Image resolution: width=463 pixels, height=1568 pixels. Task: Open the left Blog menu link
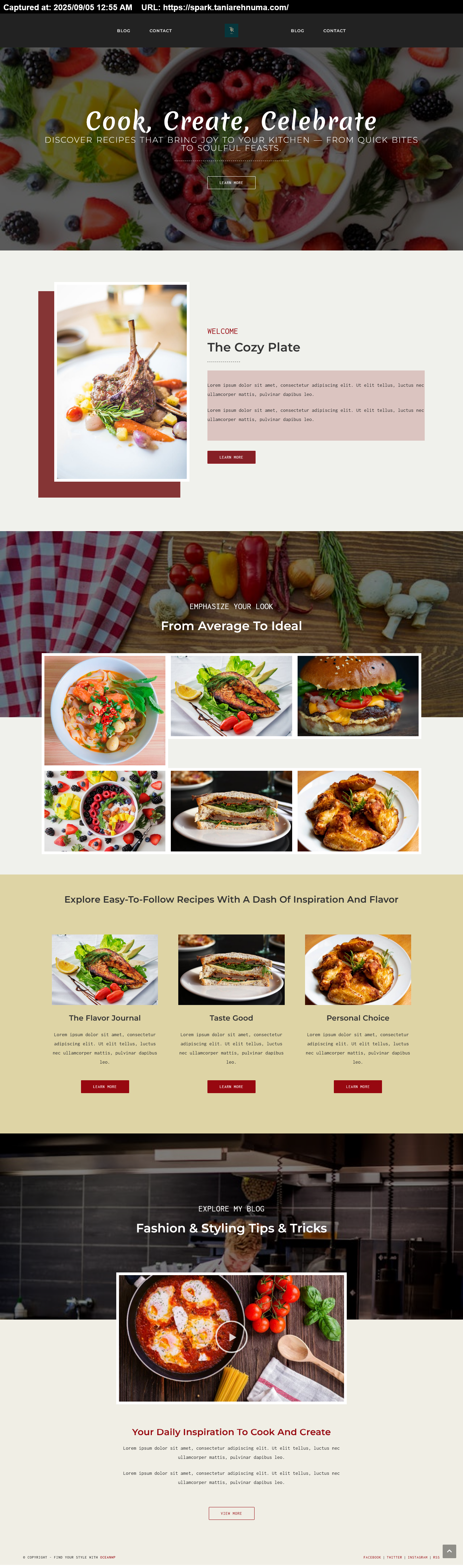pyautogui.click(x=123, y=31)
